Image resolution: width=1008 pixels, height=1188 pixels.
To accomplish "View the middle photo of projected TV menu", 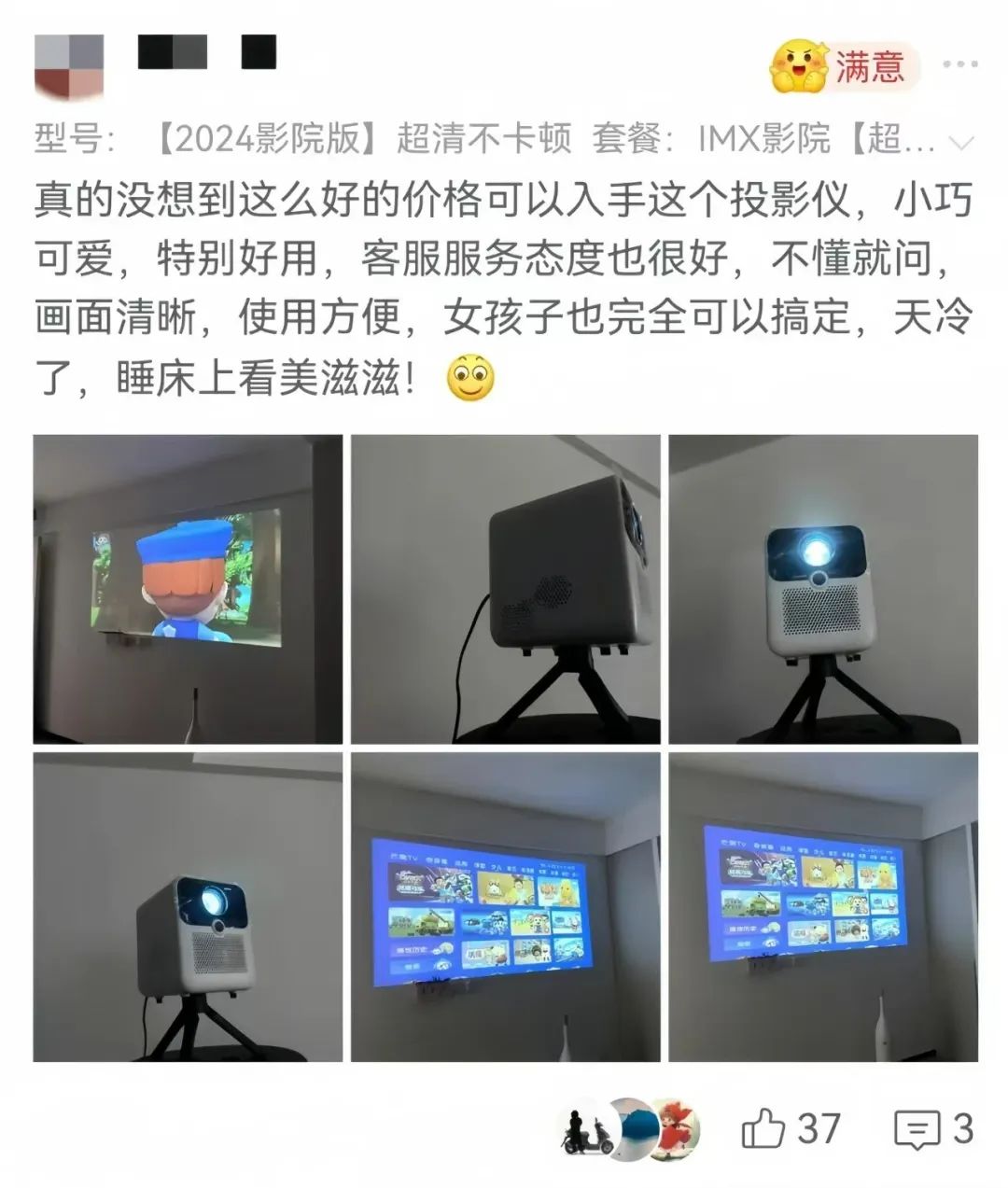I will pyautogui.click(x=505, y=907).
